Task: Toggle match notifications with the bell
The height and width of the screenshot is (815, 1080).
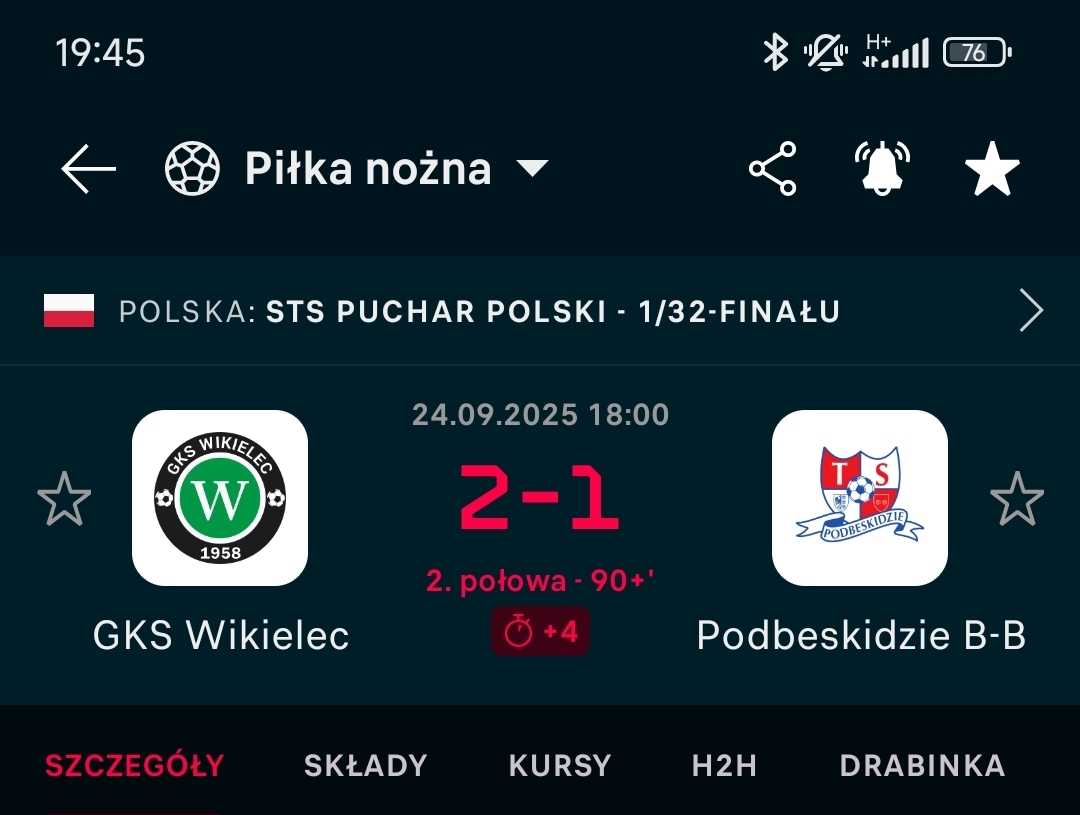Action: point(881,169)
